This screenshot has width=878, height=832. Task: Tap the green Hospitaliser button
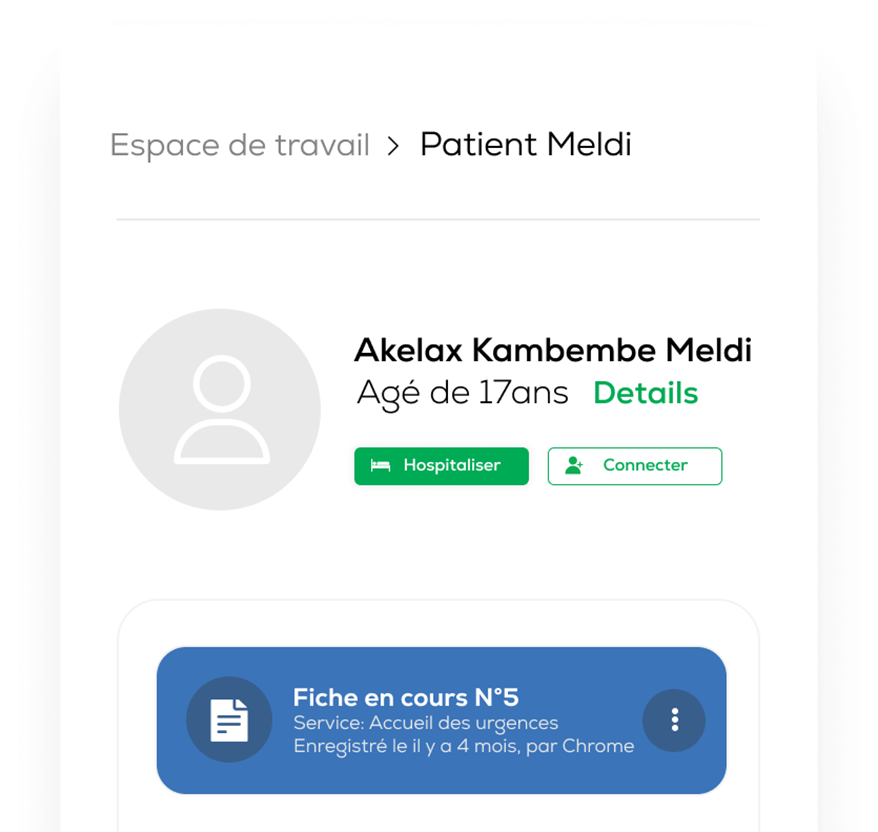coord(441,466)
